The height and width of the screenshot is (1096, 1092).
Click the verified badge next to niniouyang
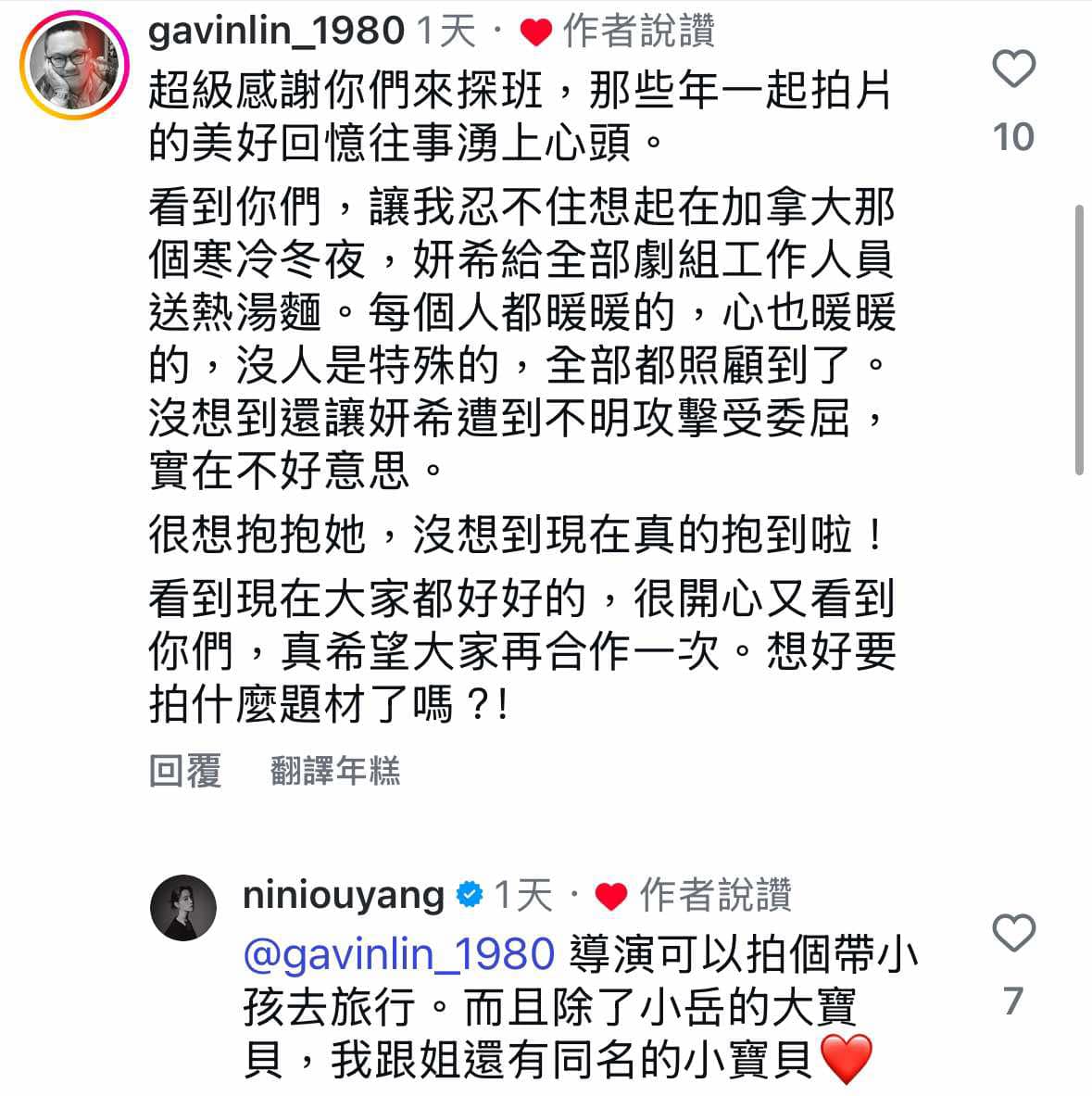pos(468,895)
